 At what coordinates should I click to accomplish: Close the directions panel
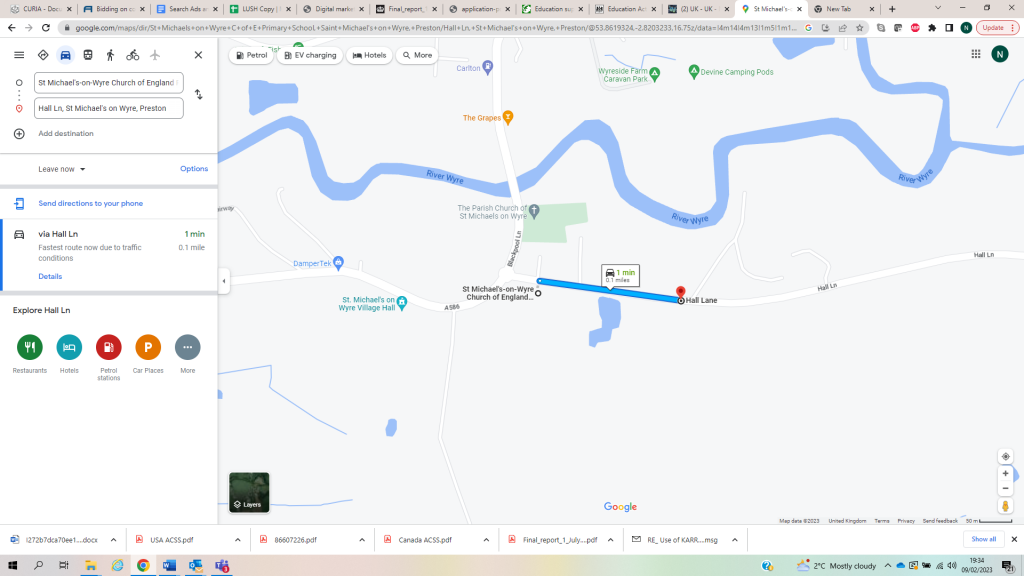coord(198,55)
